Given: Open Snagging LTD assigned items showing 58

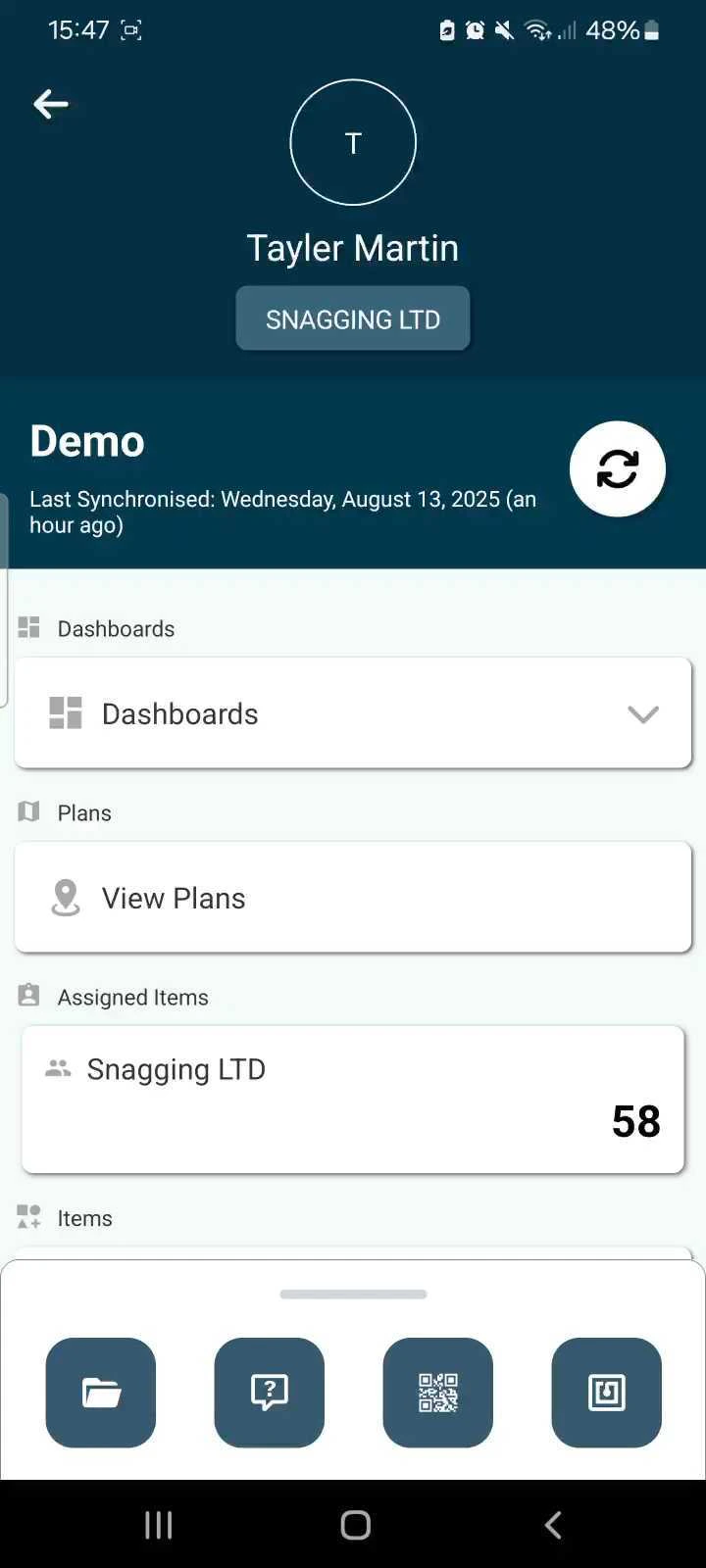Looking at the screenshot, I should click(x=353, y=1100).
